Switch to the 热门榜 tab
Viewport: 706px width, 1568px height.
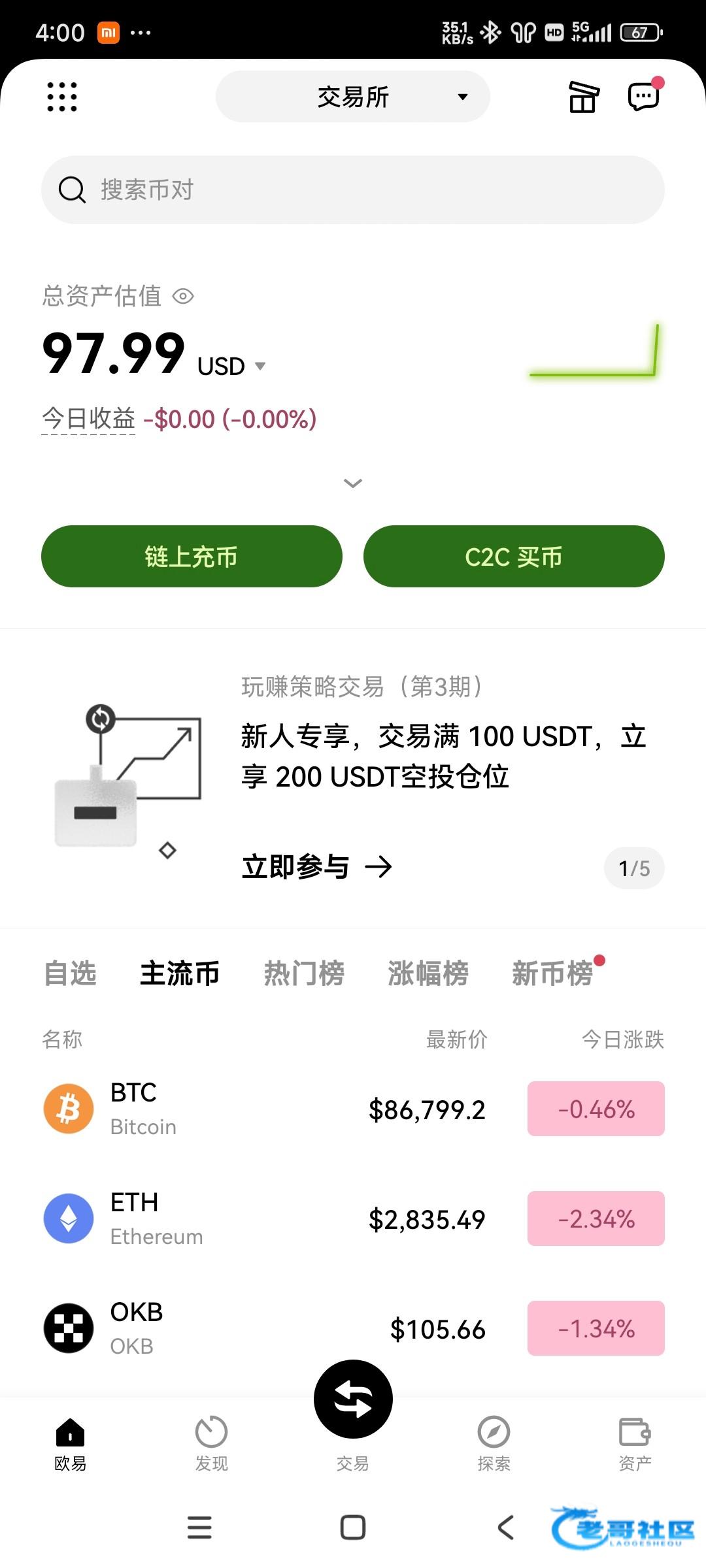pyautogui.click(x=304, y=973)
